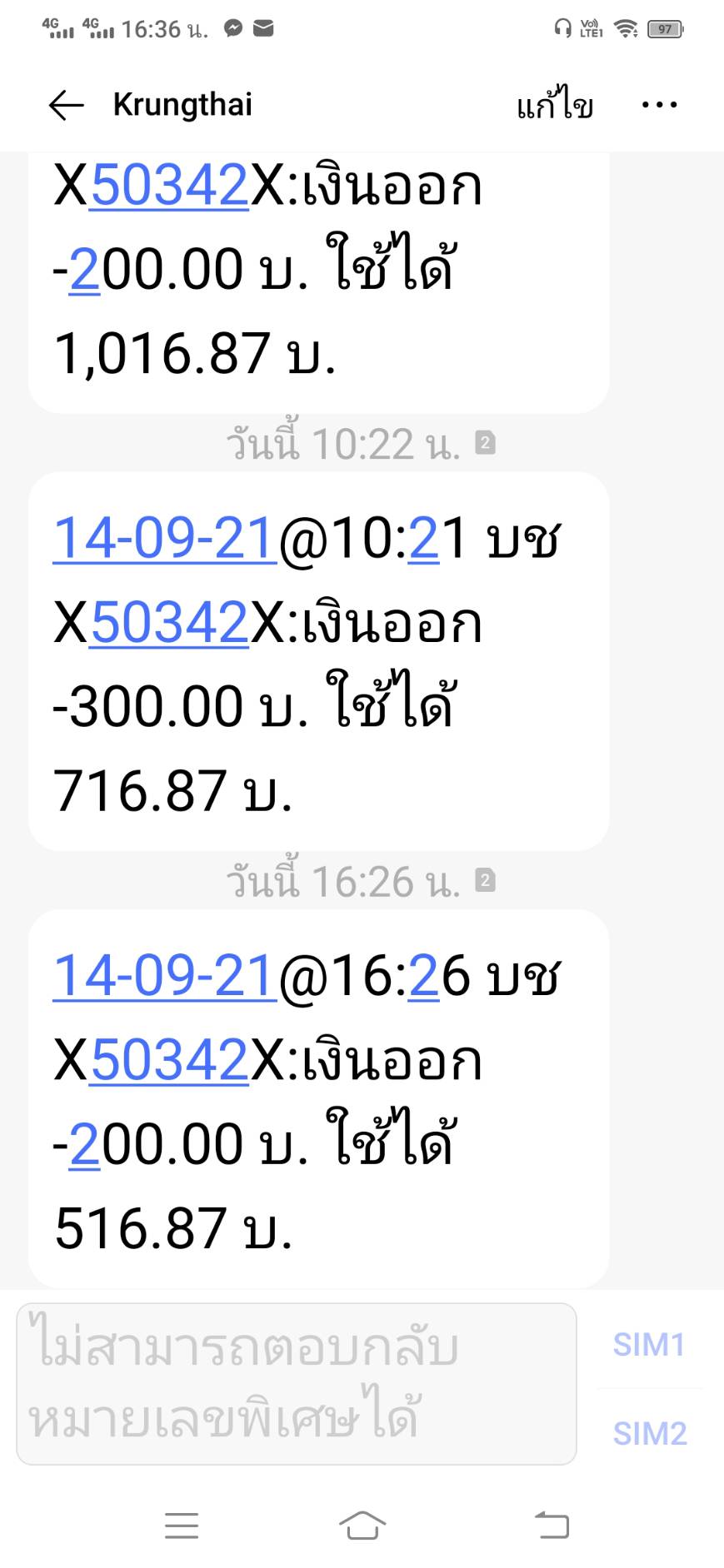This screenshot has width=724, height=1568.
Task: Tap the 14-09-21 date link in the 16:26 message
Action: (x=164, y=976)
